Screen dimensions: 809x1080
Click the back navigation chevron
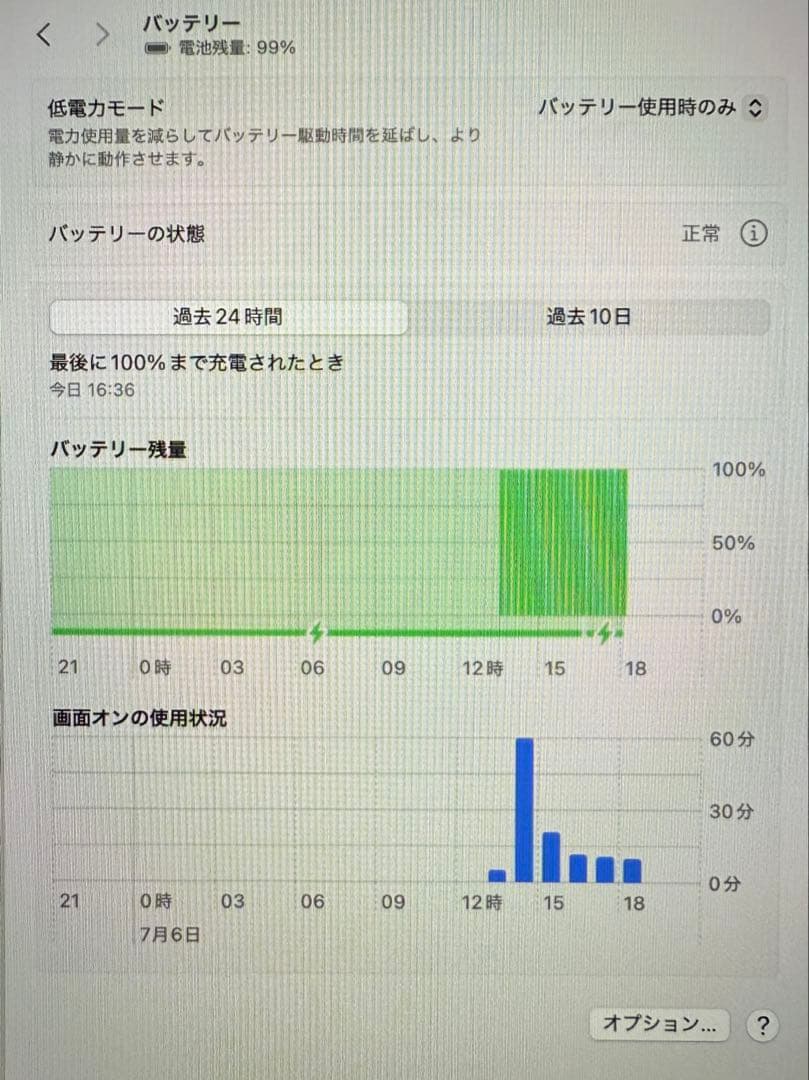tap(42, 33)
